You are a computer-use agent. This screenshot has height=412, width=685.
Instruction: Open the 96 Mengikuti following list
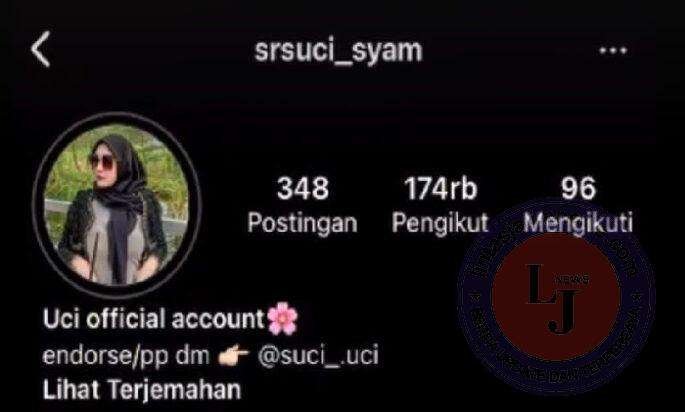pos(579,205)
